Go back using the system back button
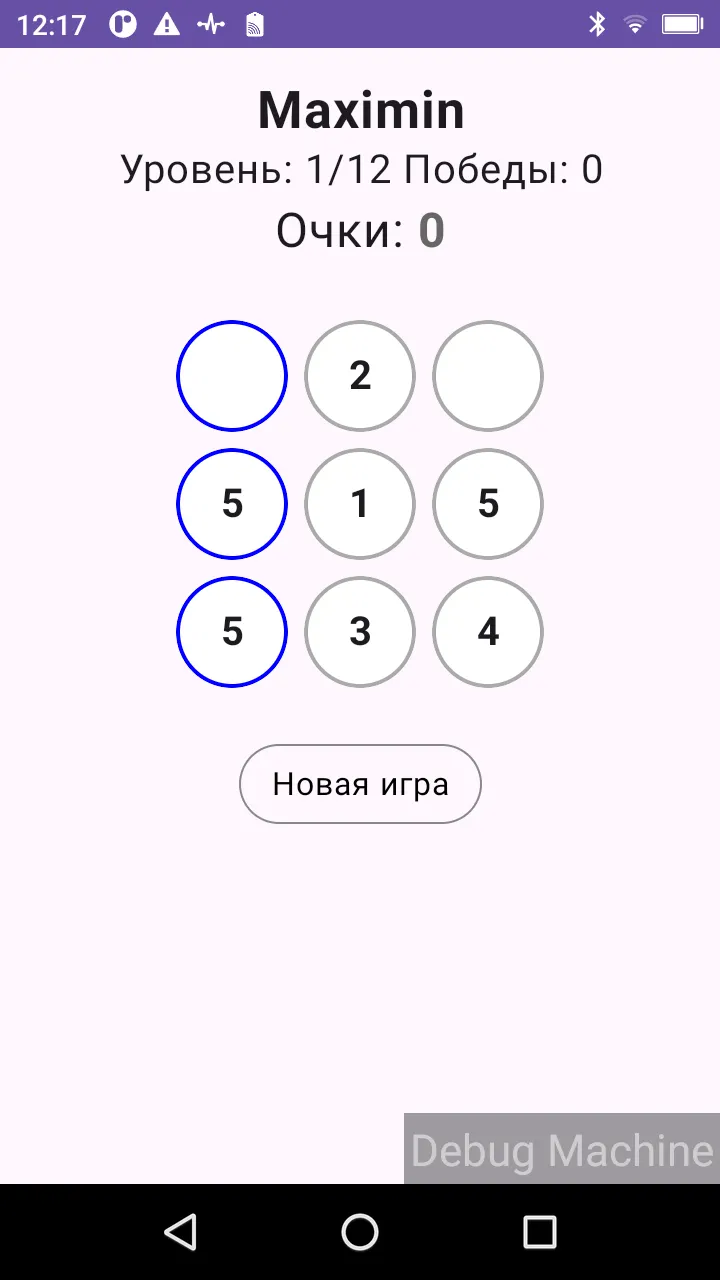The height and width of the screenshot is (1280, 720). point(180,1232)
